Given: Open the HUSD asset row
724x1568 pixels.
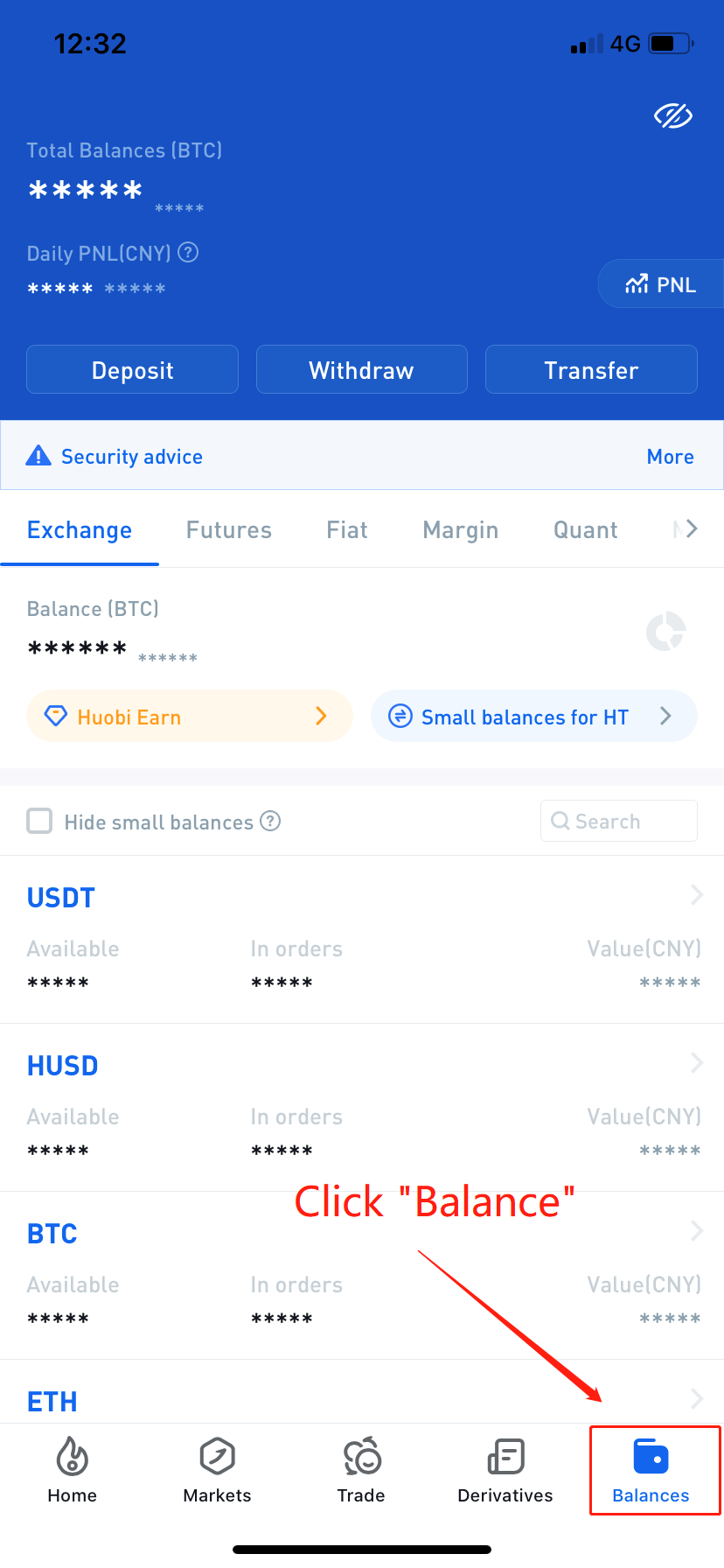Looking at the screenshot, I should click(362, 1108).
